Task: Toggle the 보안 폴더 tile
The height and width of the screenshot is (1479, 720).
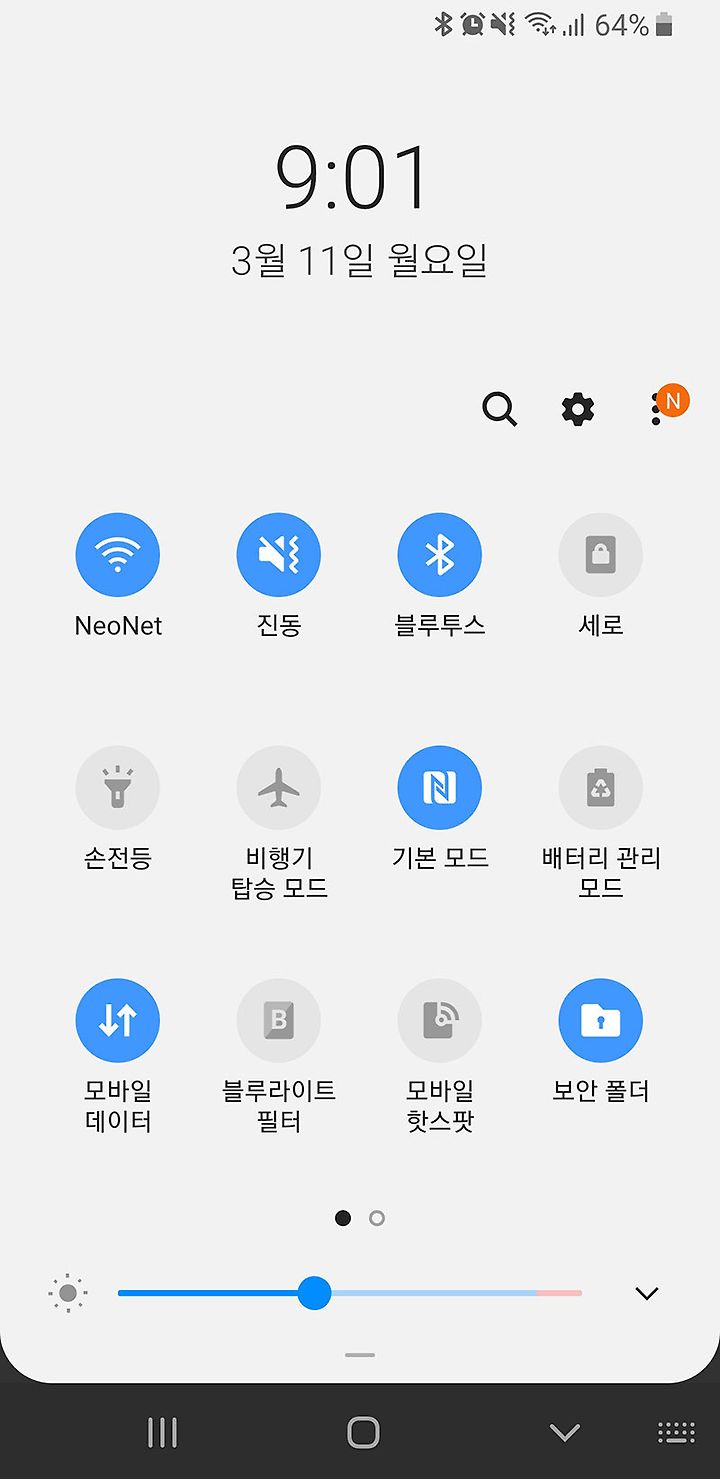Action: coord(601,1020)
